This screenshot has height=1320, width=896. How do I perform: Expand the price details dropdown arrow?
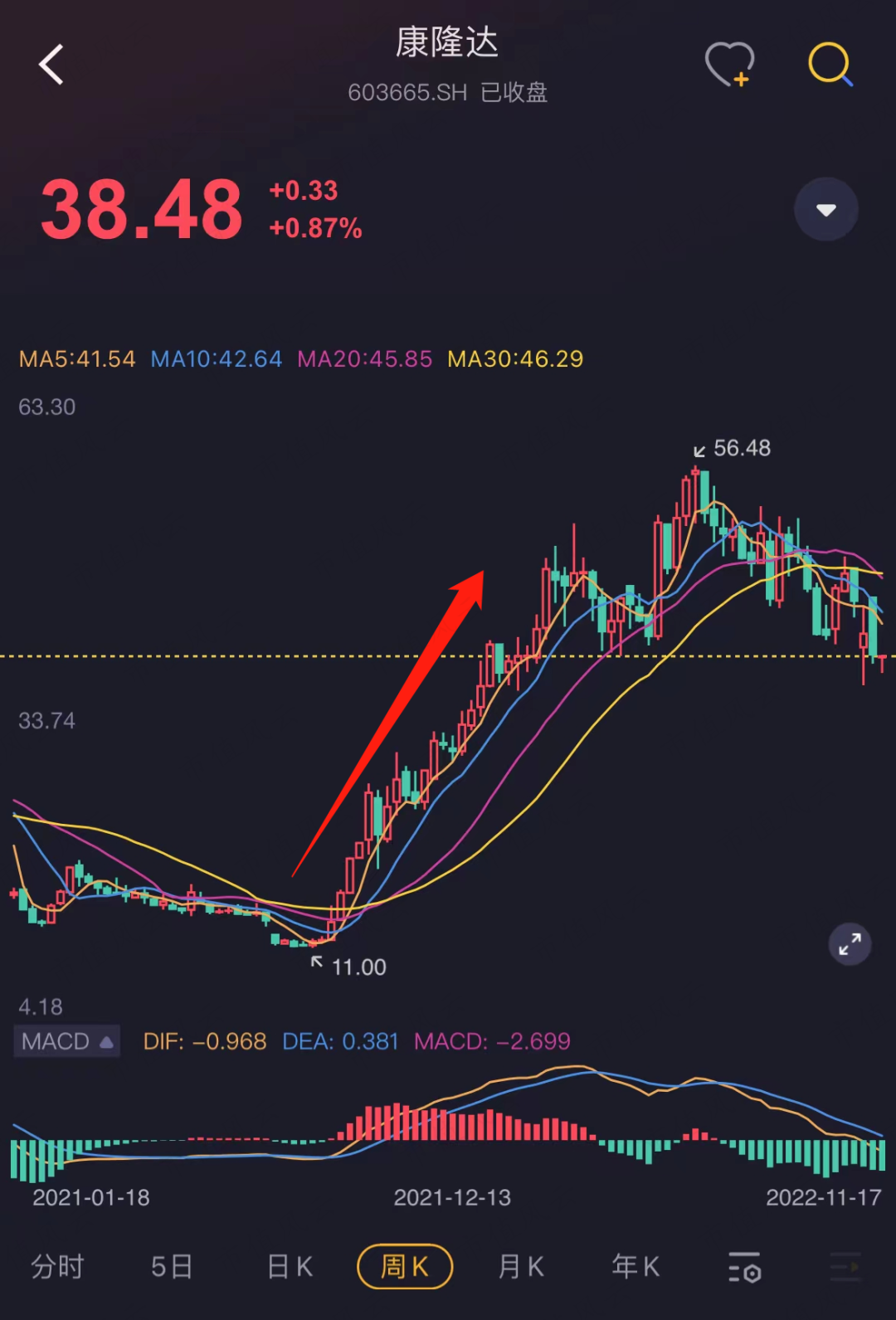coord(825,210)
